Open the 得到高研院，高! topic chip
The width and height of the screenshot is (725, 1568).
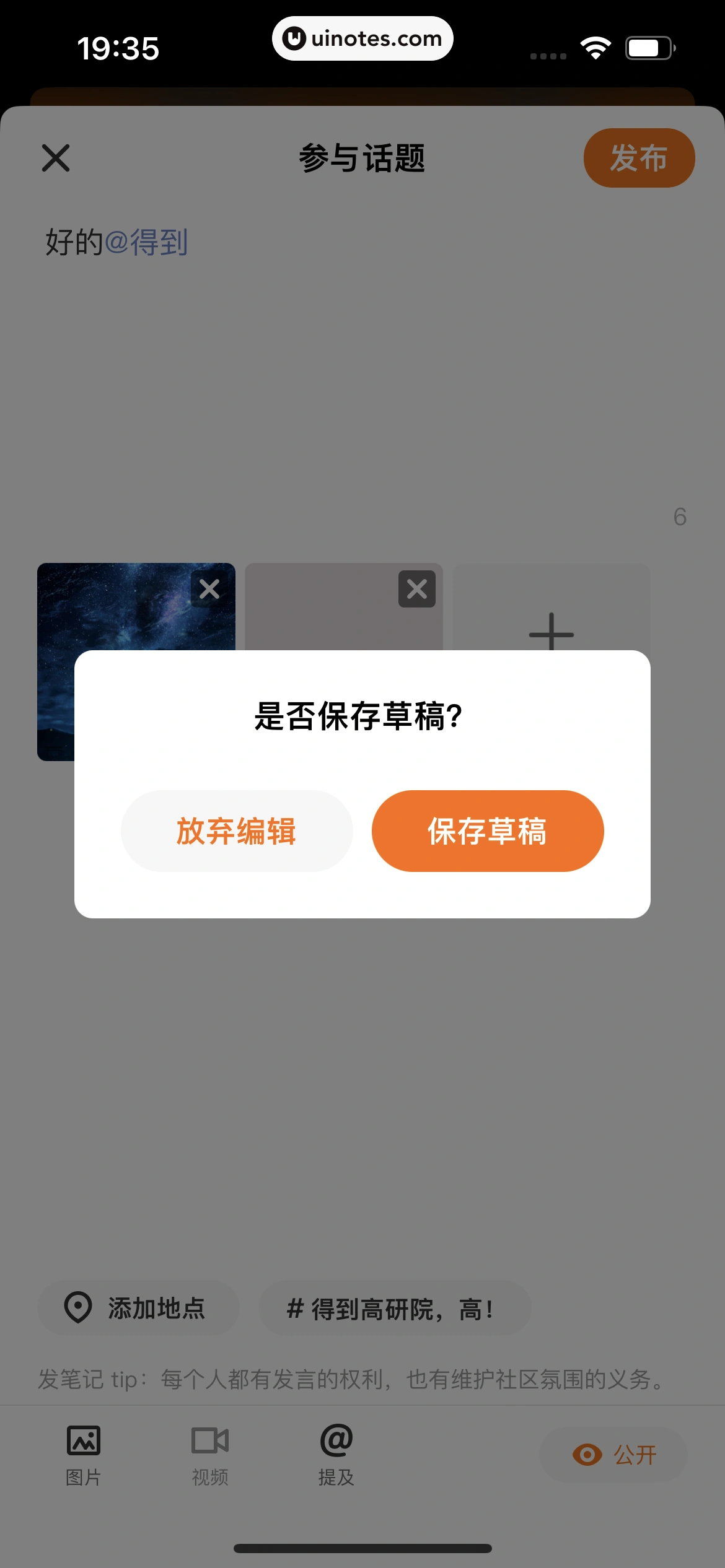pyautogui.click(x=394, y=1309)
